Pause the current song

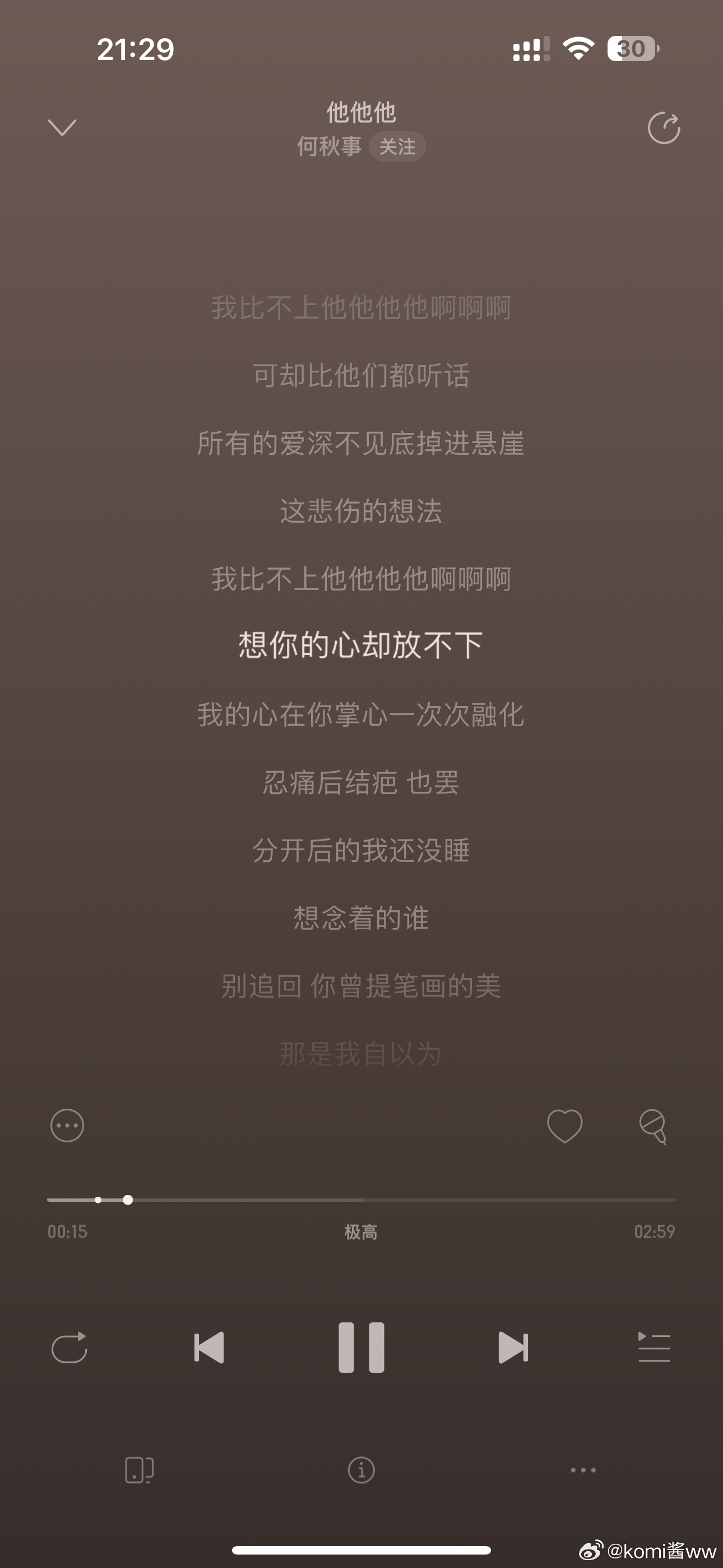point(361,1347)
